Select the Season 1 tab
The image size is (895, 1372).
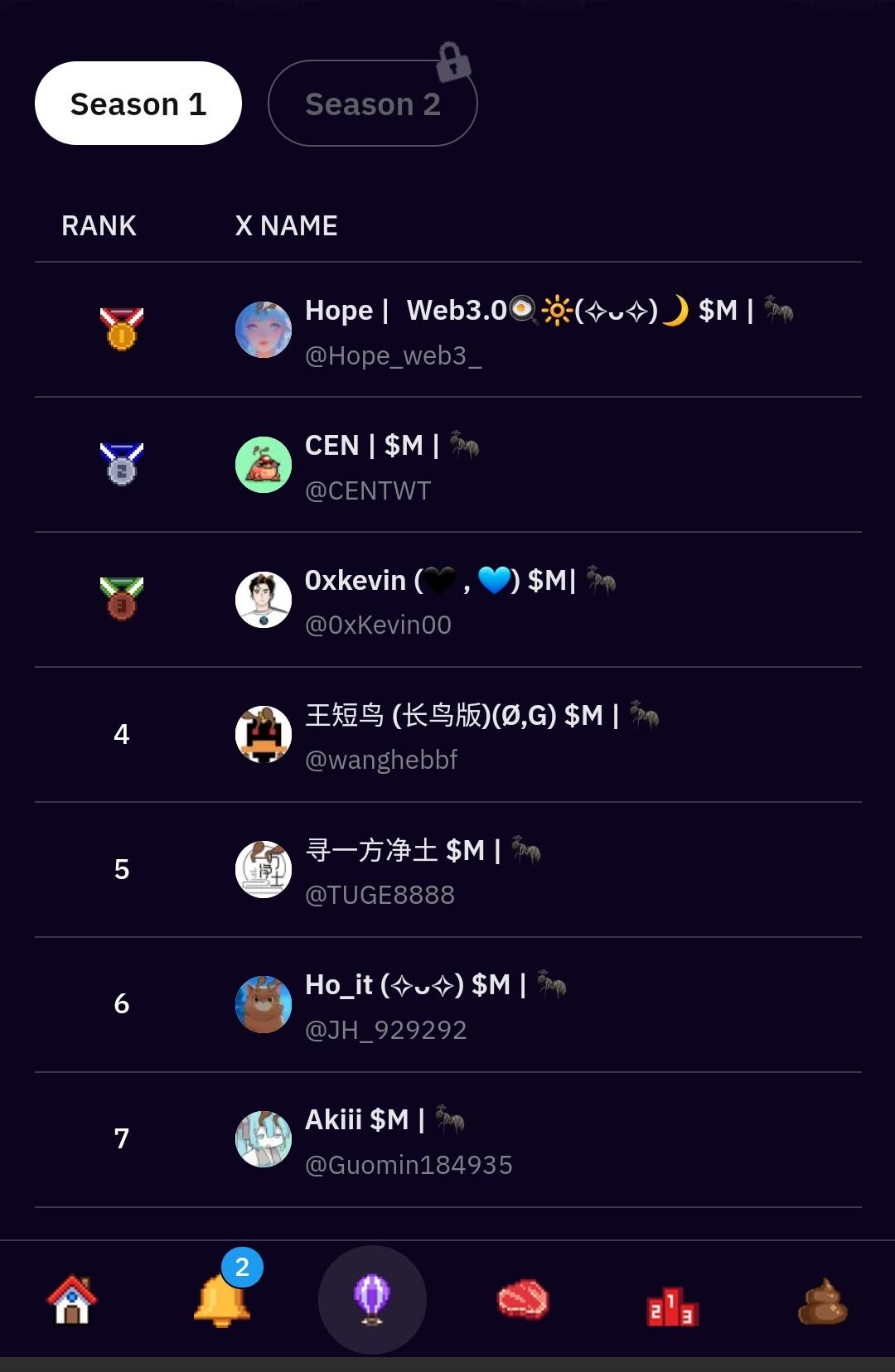click(x=138, y=104)
